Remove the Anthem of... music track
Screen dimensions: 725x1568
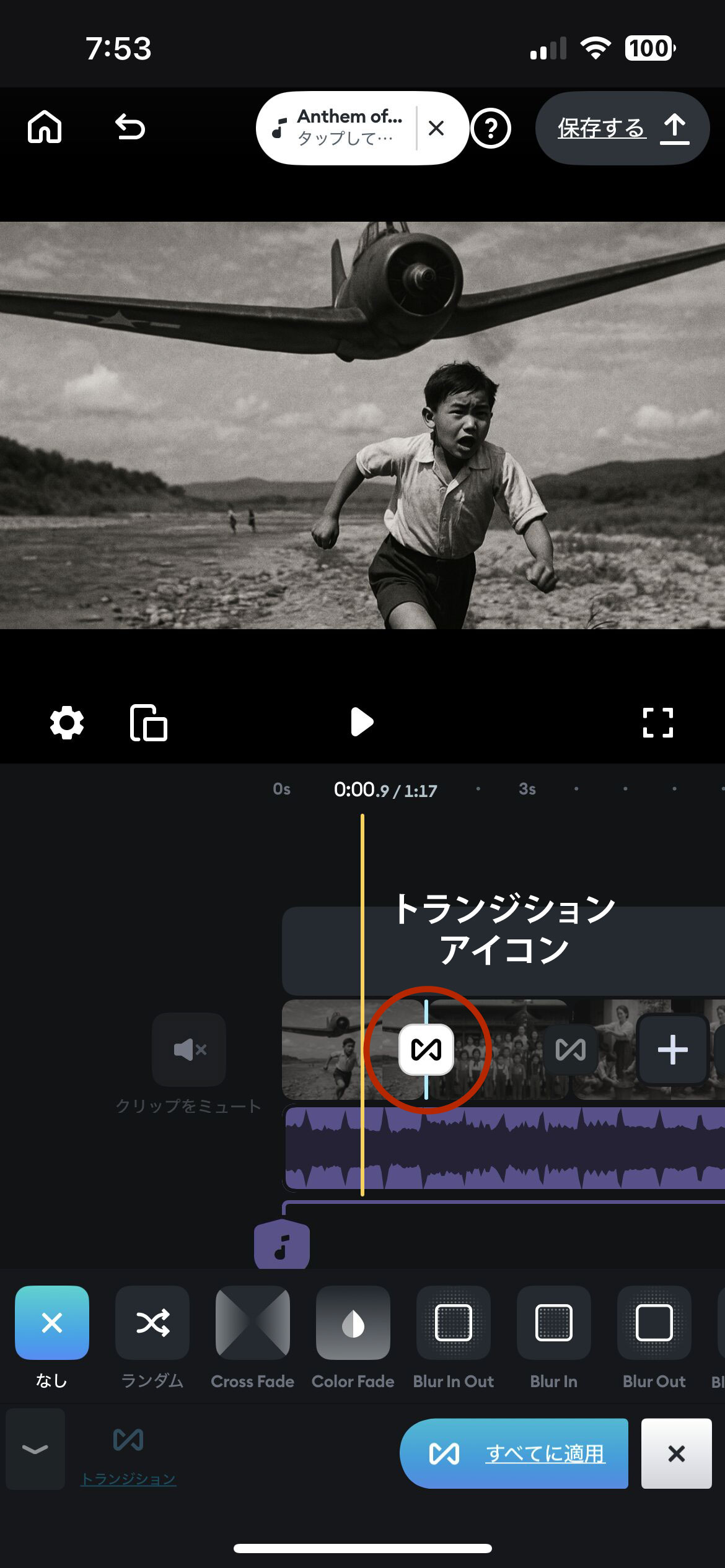point(436,128)
